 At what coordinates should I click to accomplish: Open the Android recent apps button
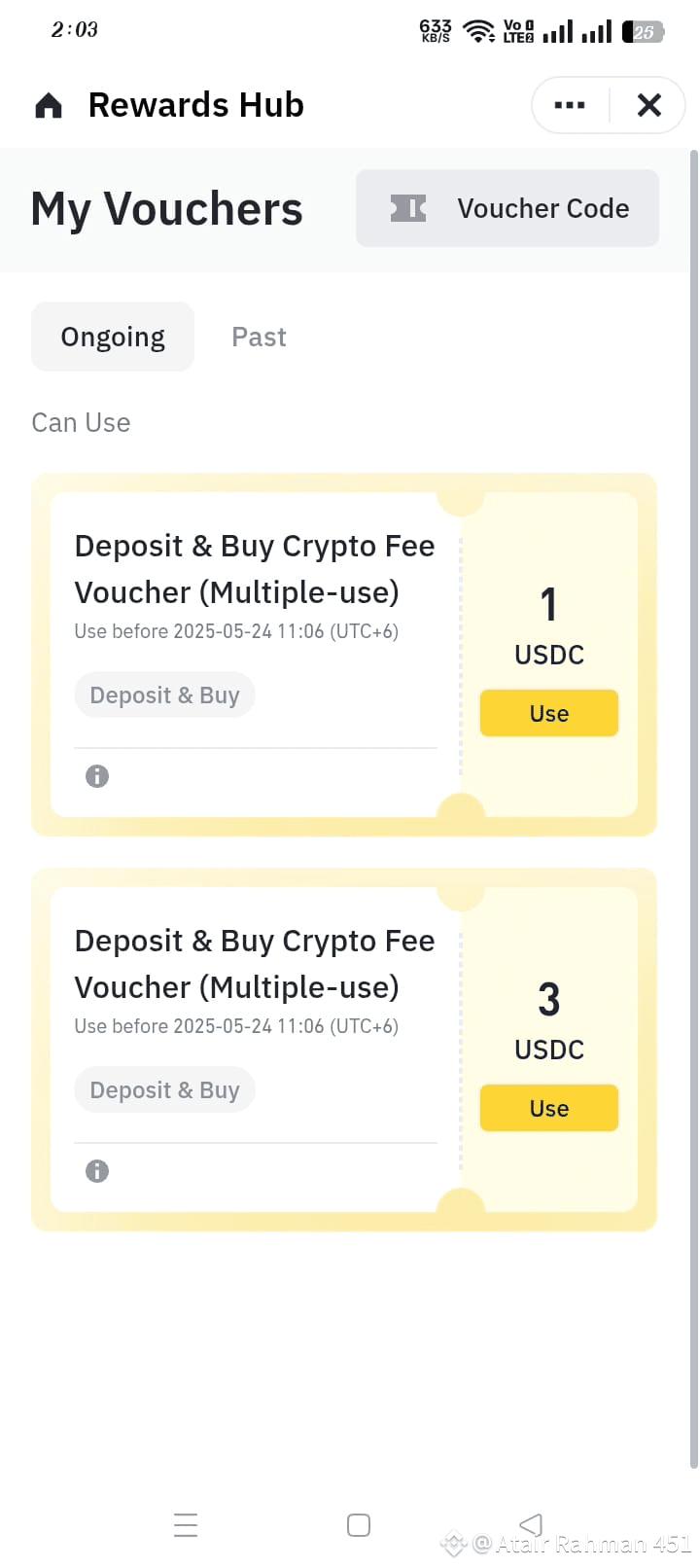[x=186, y=1524]
